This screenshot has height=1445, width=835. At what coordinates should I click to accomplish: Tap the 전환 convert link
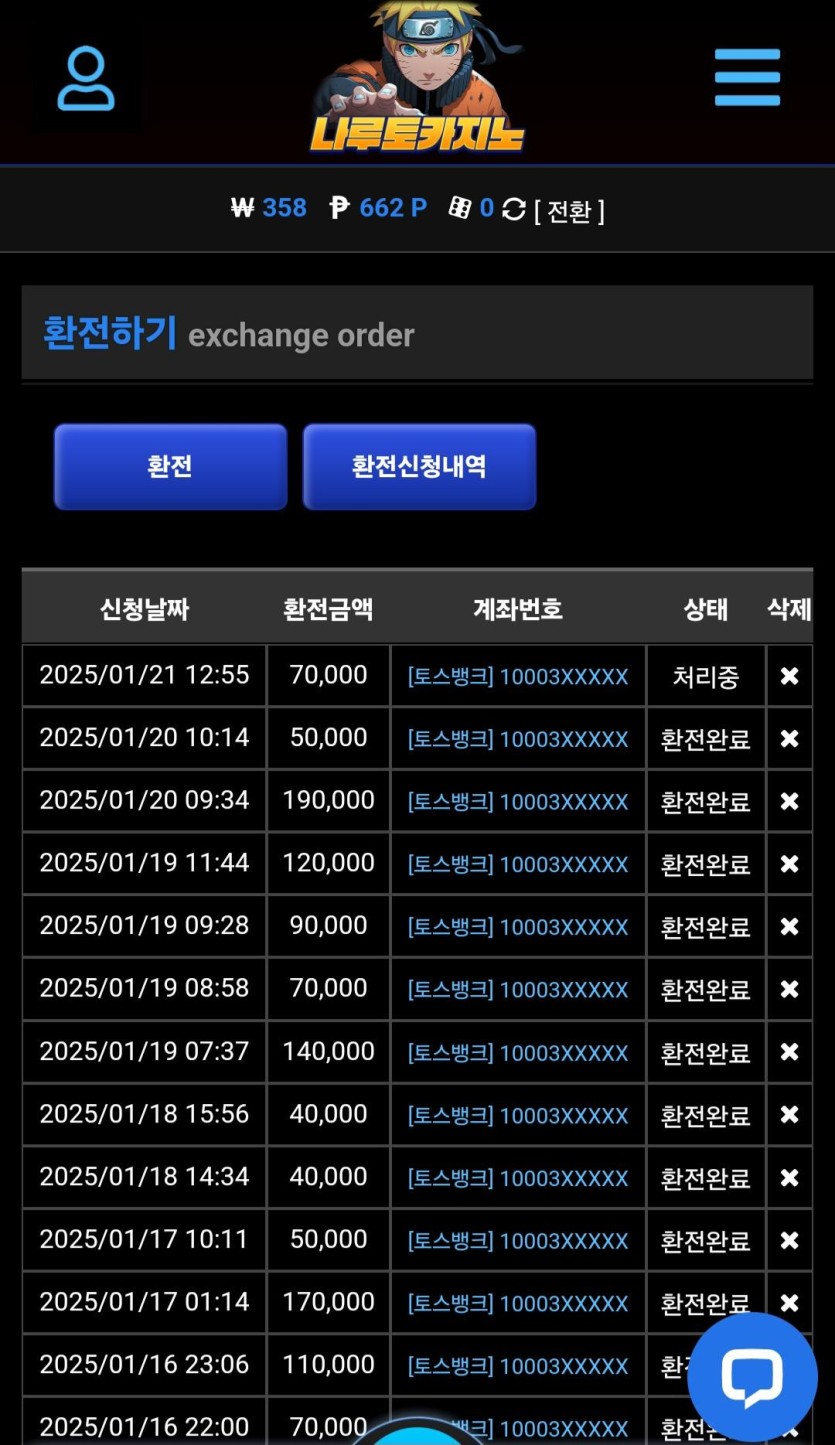pos(569,210)
